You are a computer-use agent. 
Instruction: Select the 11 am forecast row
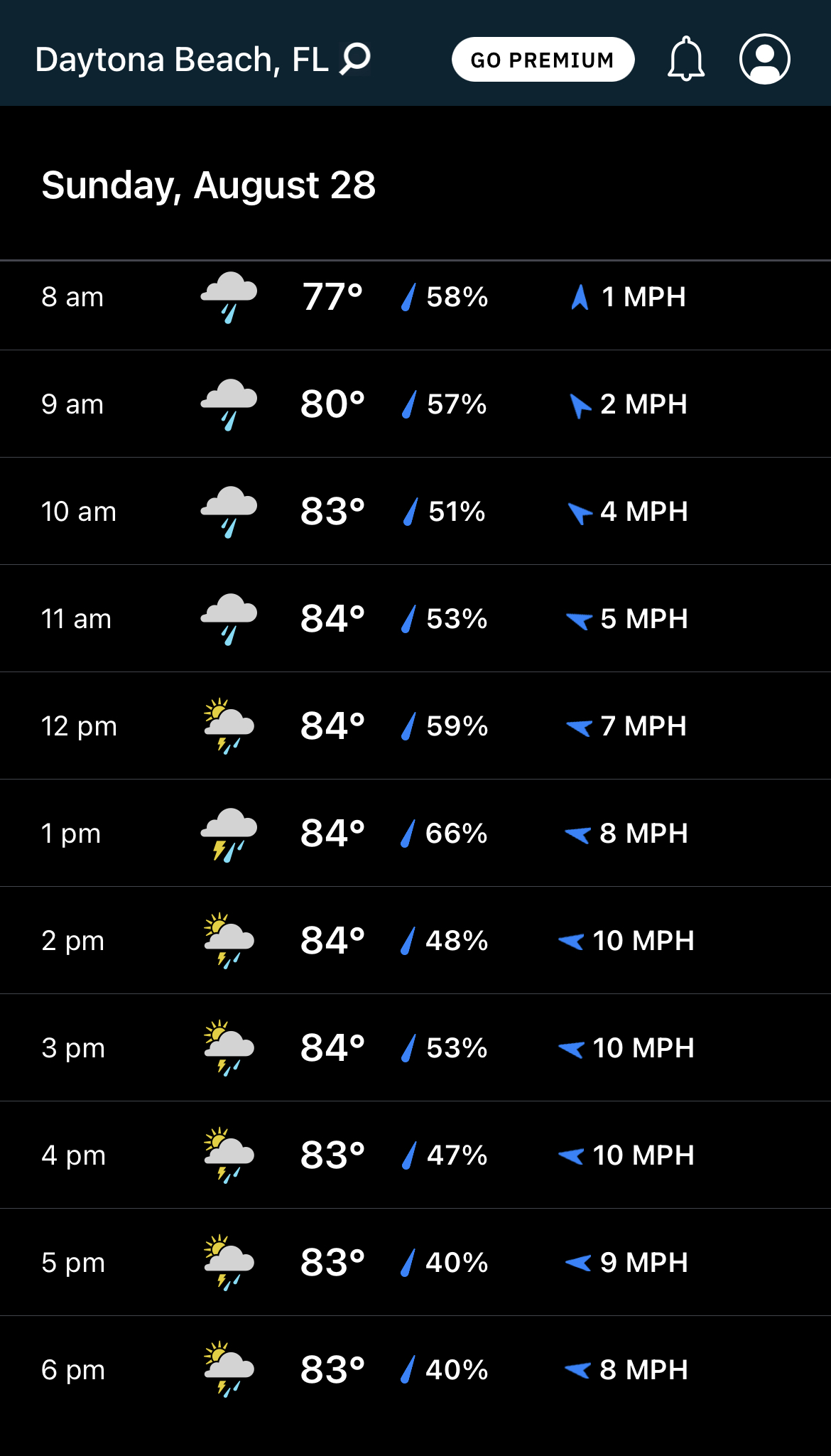pos(415,619)
